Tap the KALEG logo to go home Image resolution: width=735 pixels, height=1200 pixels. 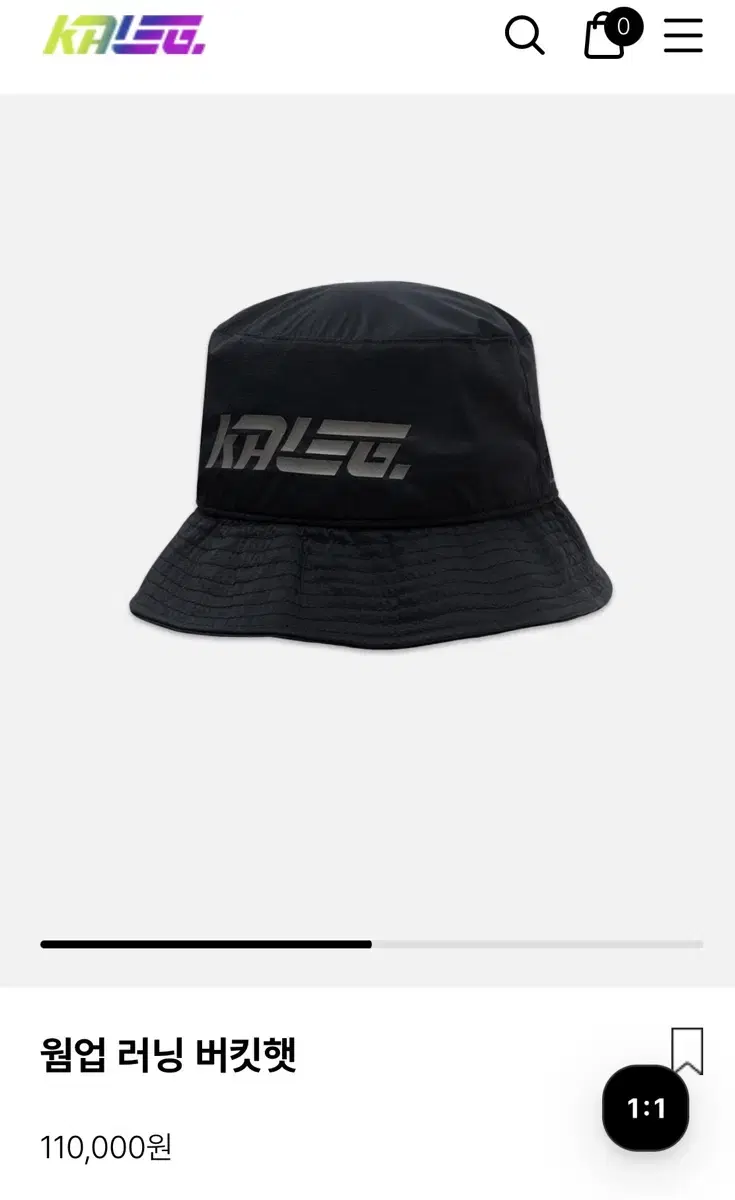coord(124,35)
